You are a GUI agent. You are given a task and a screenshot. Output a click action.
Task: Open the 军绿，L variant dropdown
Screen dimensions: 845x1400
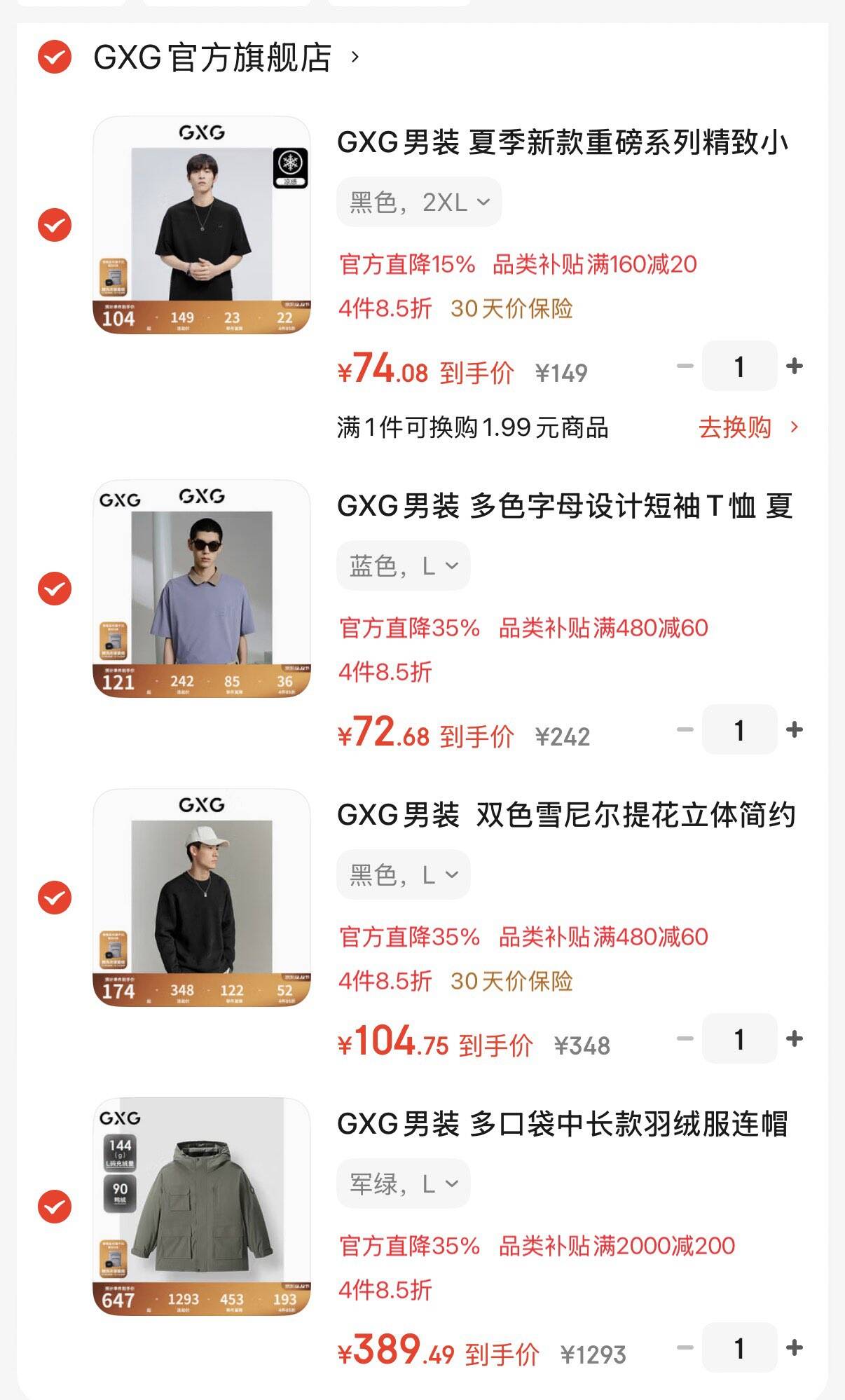[404, 1184]
